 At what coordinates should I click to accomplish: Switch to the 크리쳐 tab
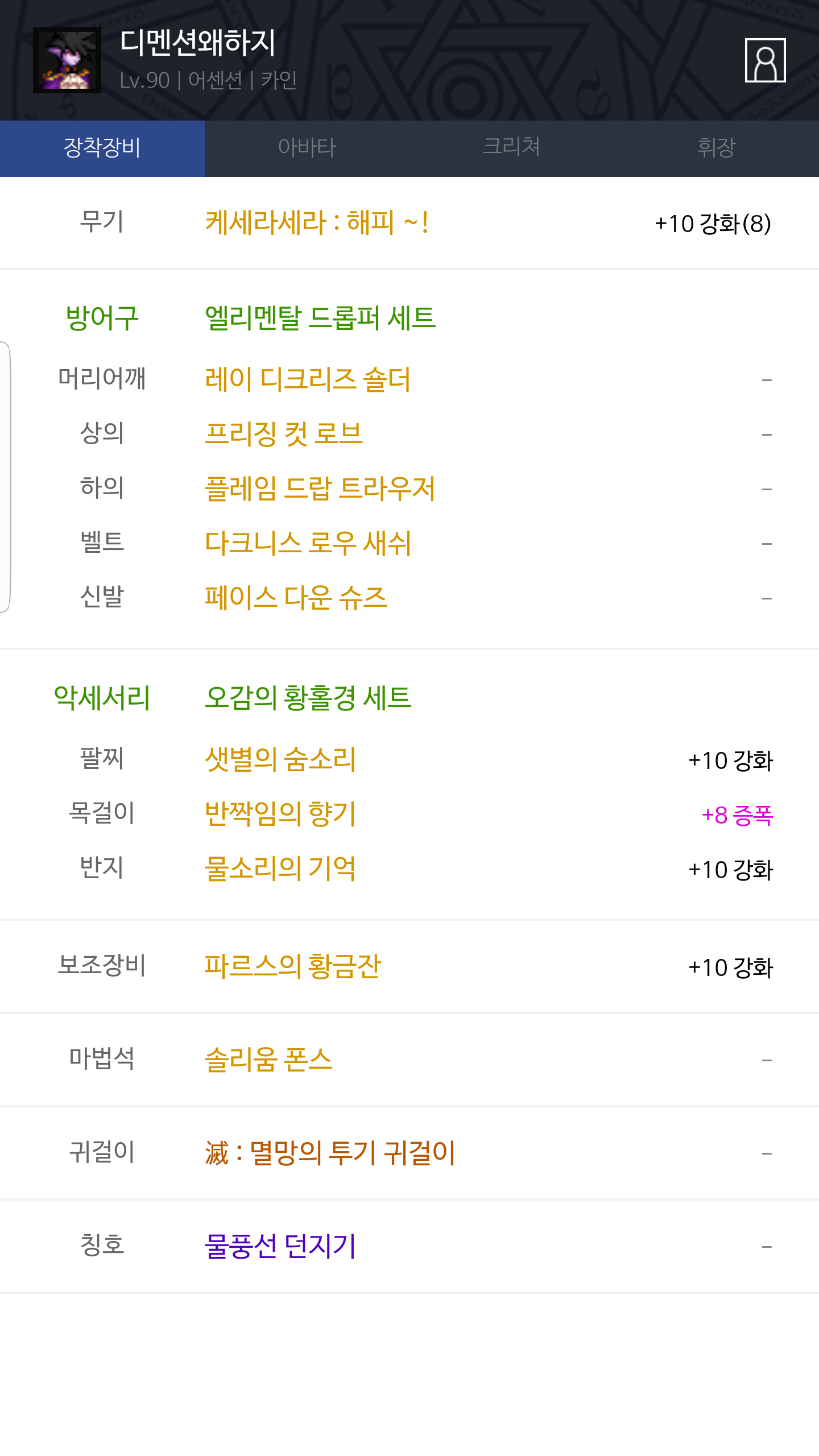coord(512,148)
